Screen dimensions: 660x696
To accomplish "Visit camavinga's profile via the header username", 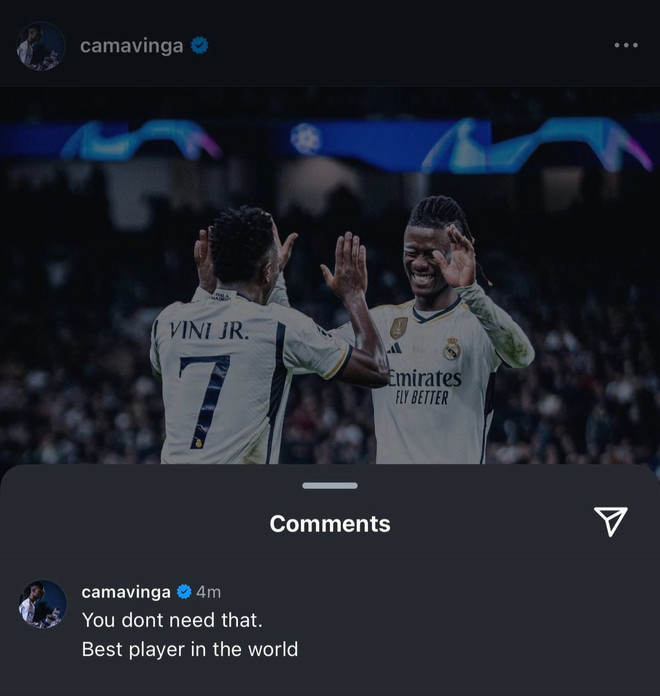I will pyautogui.click(x=131, y=46).
